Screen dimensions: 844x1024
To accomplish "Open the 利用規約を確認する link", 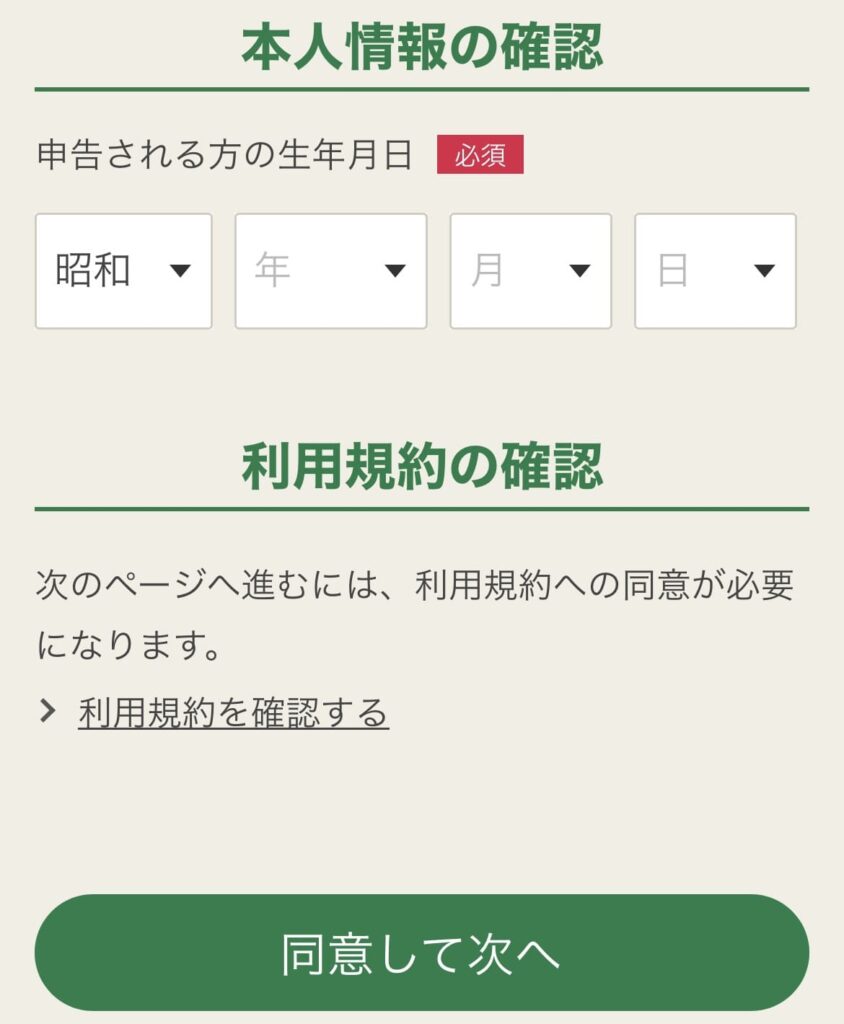I will pos(233,713).
